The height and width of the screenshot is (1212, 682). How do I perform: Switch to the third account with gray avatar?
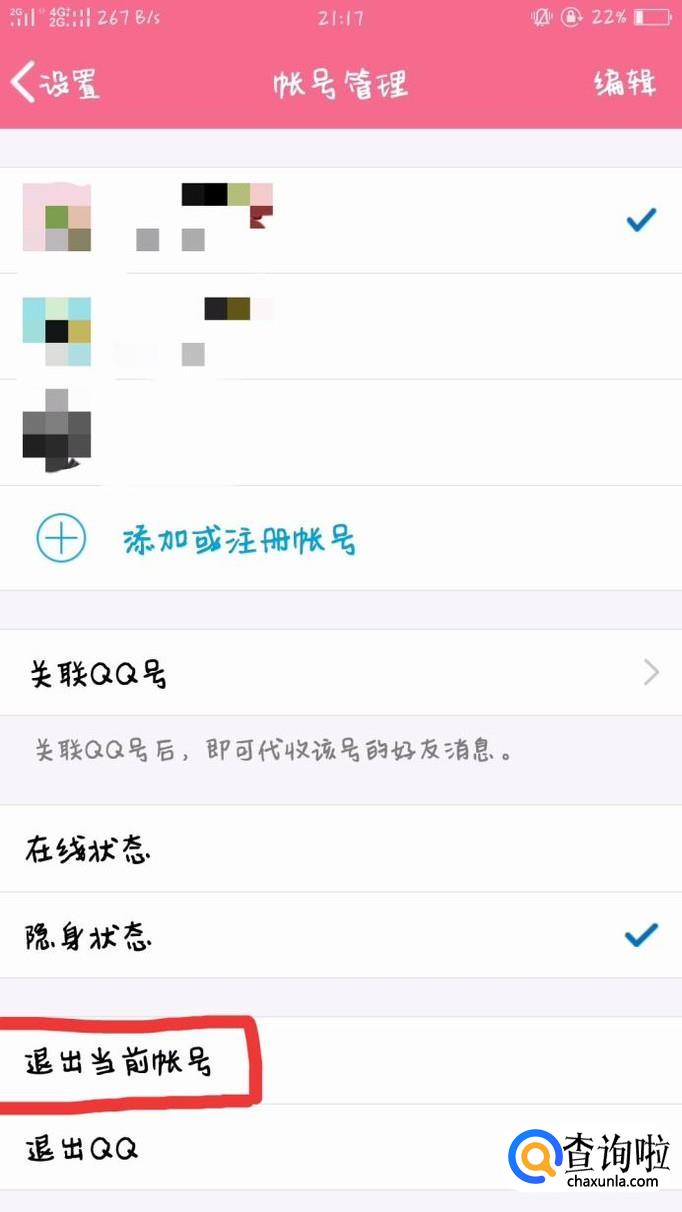[x=341, y=432]
